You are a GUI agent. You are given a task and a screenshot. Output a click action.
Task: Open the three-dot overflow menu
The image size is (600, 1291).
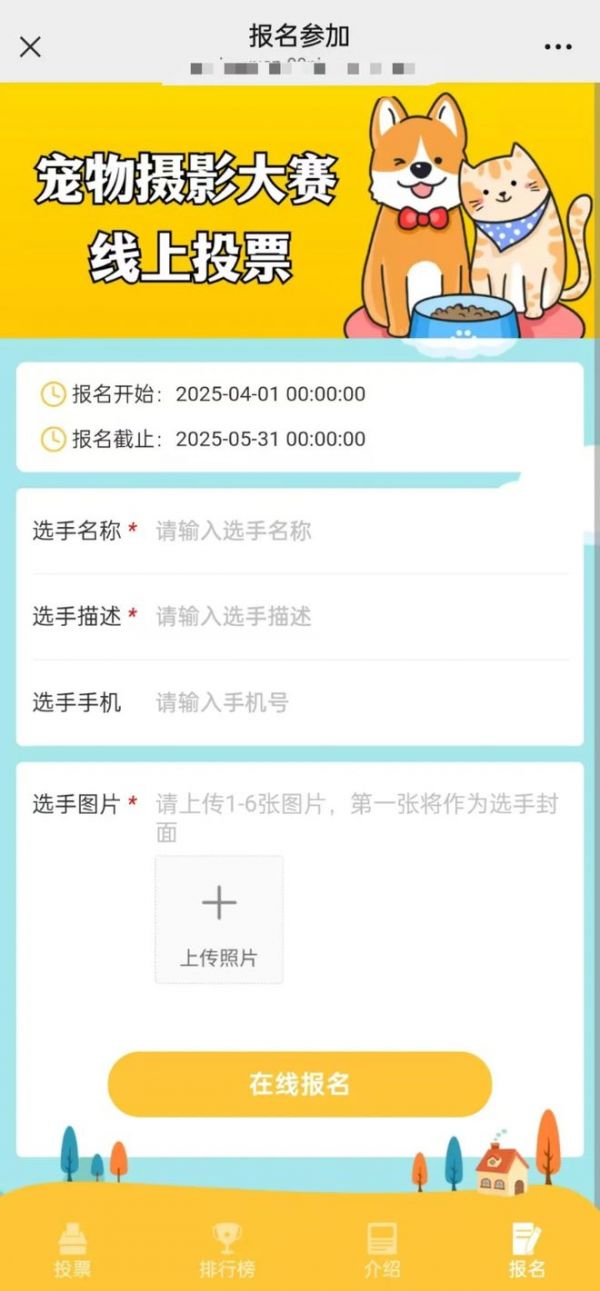coord(558,47)
